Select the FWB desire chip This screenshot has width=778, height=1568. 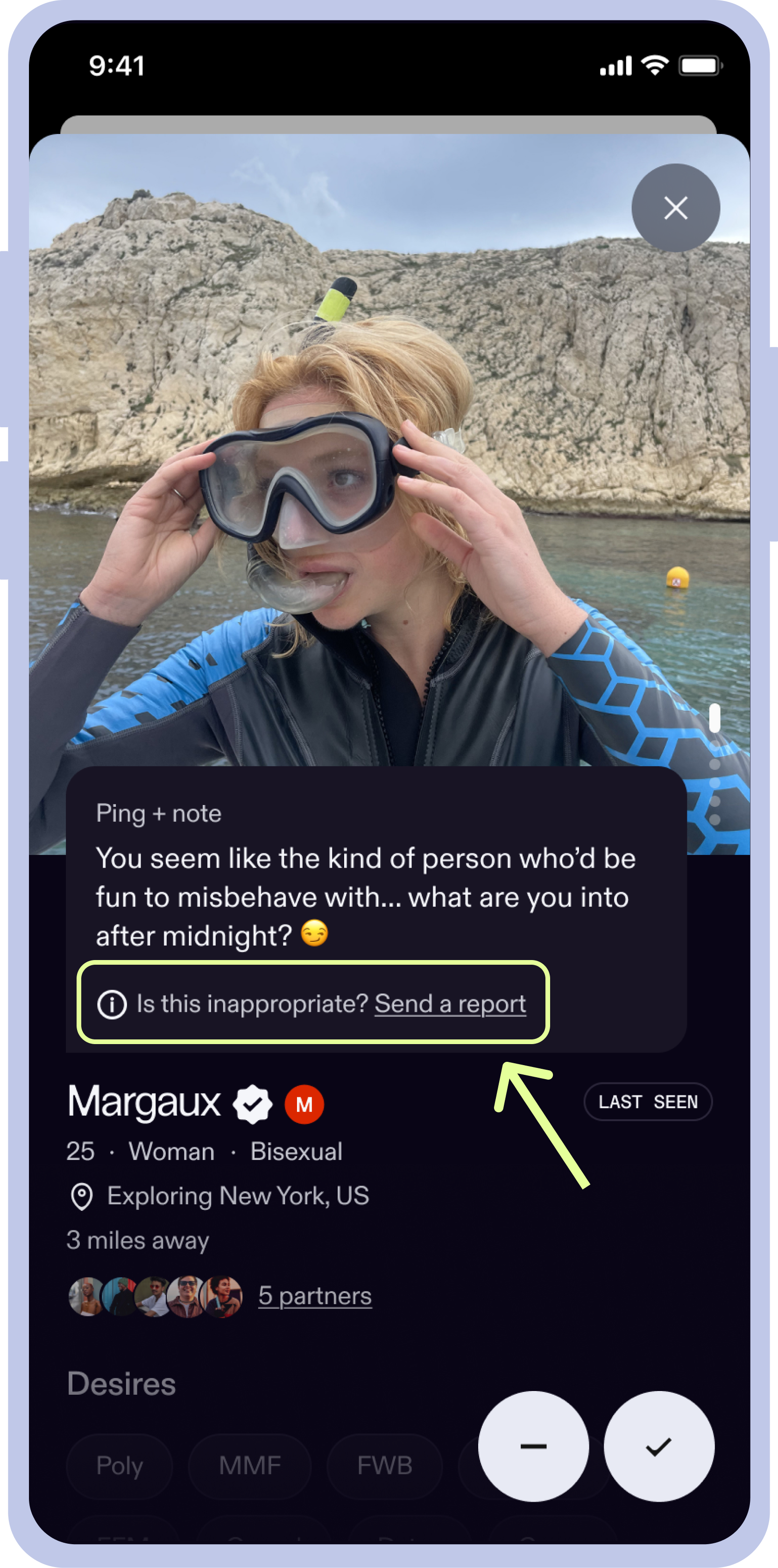pos(385,1466)
